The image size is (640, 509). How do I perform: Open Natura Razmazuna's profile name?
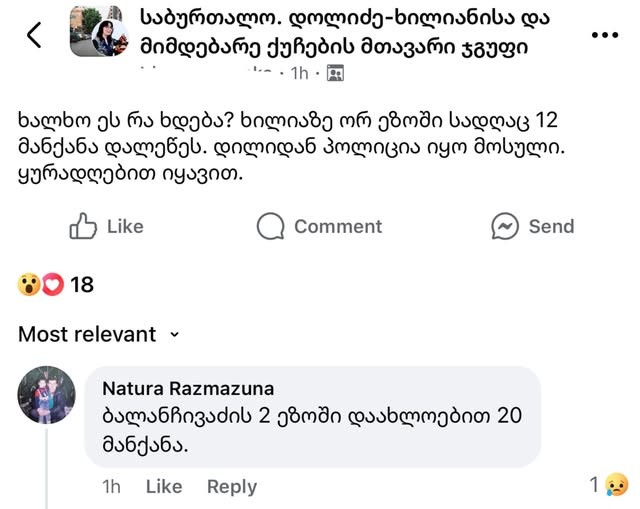tap(188, 388)
